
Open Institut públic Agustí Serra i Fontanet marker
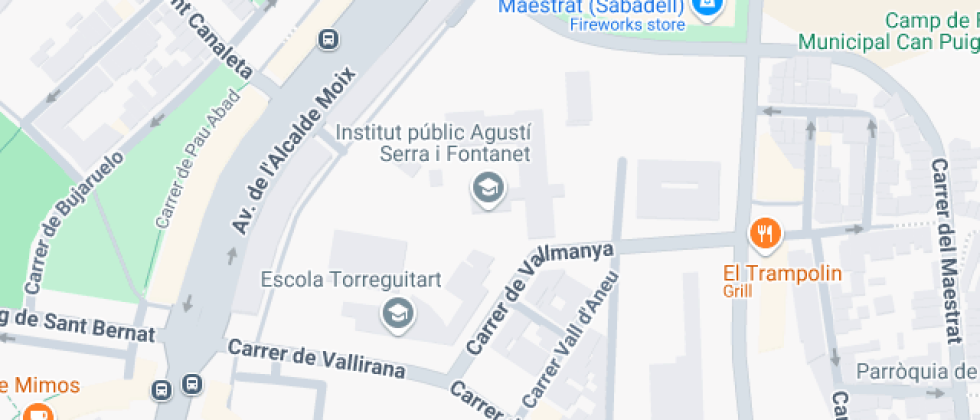tap(488, 187)
